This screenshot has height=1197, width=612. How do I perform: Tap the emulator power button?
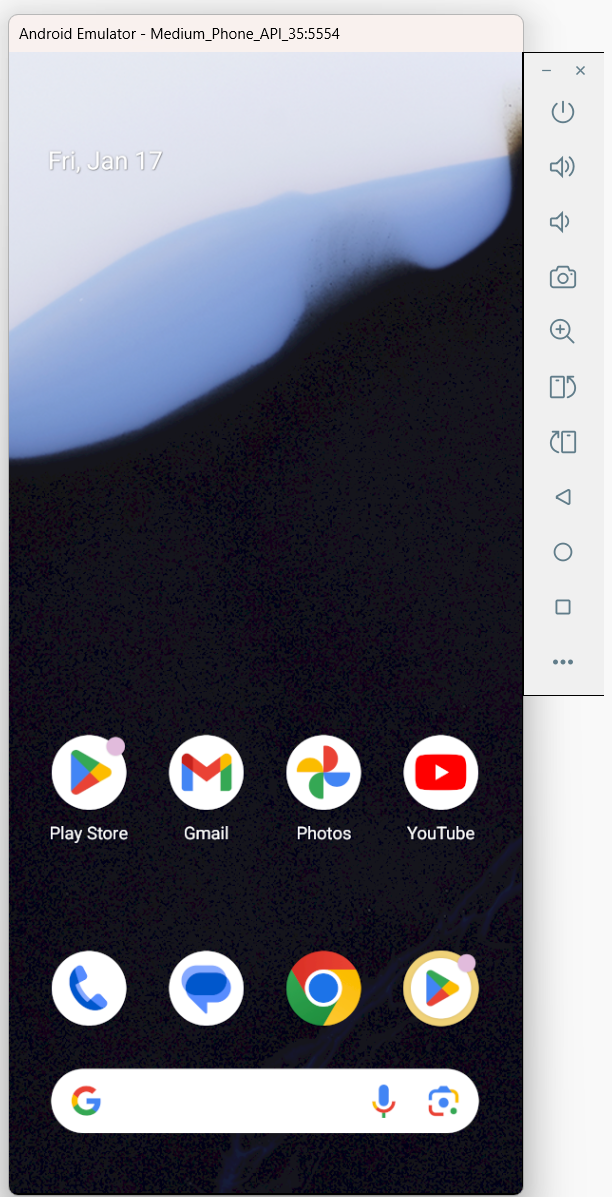563,112
